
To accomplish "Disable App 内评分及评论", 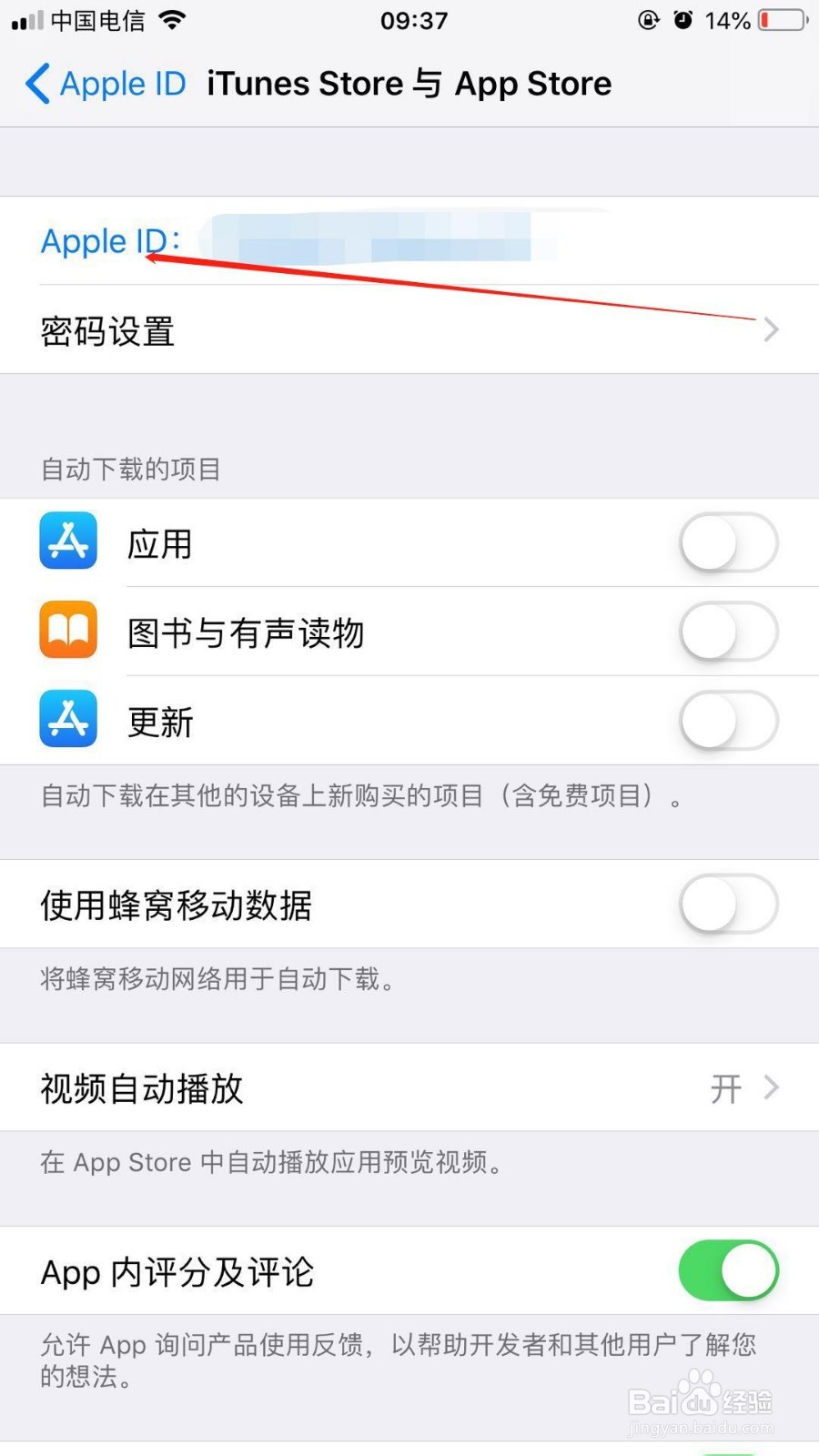I will [728, 1270].
